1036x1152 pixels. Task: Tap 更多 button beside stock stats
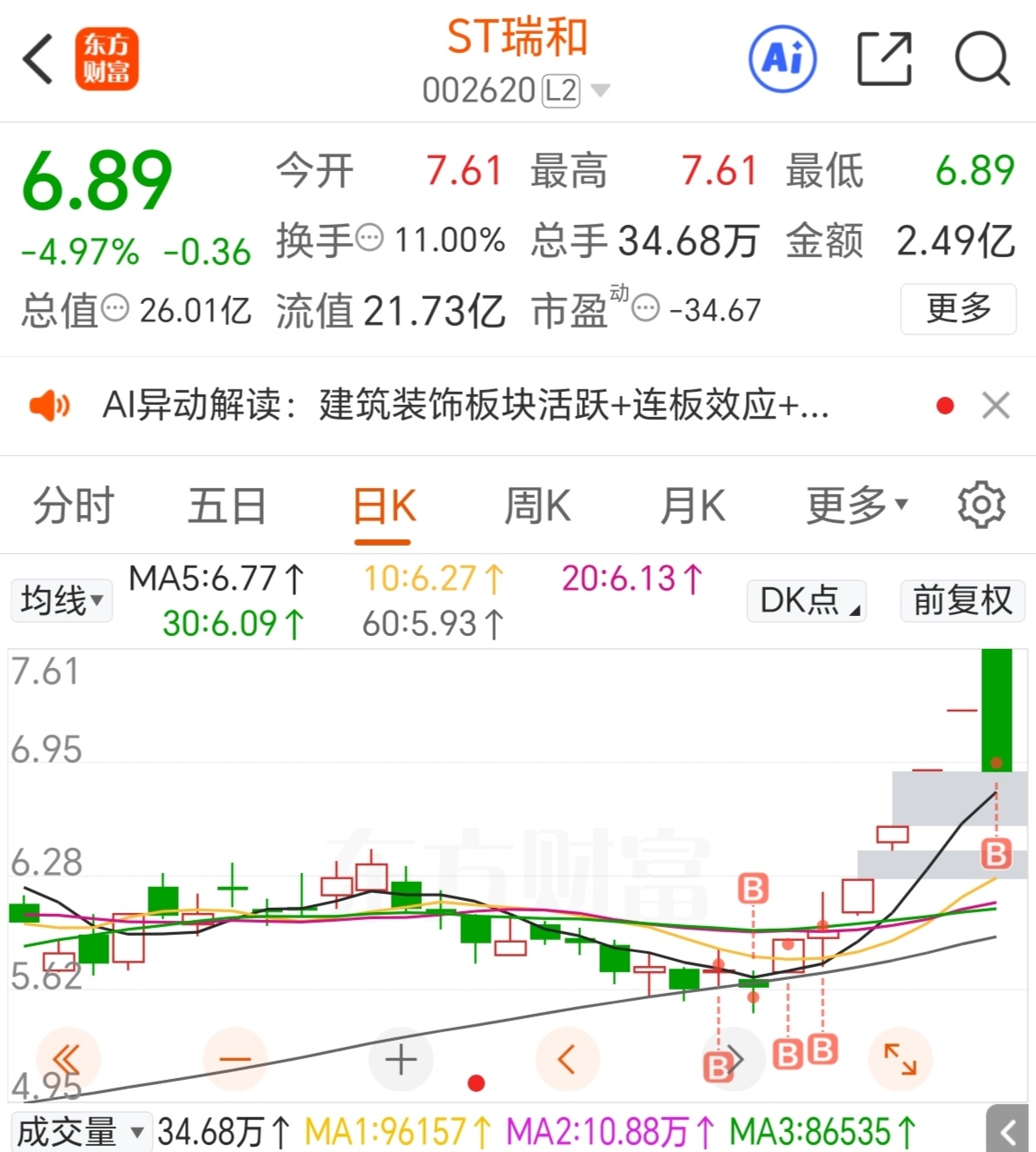(958, 308)
